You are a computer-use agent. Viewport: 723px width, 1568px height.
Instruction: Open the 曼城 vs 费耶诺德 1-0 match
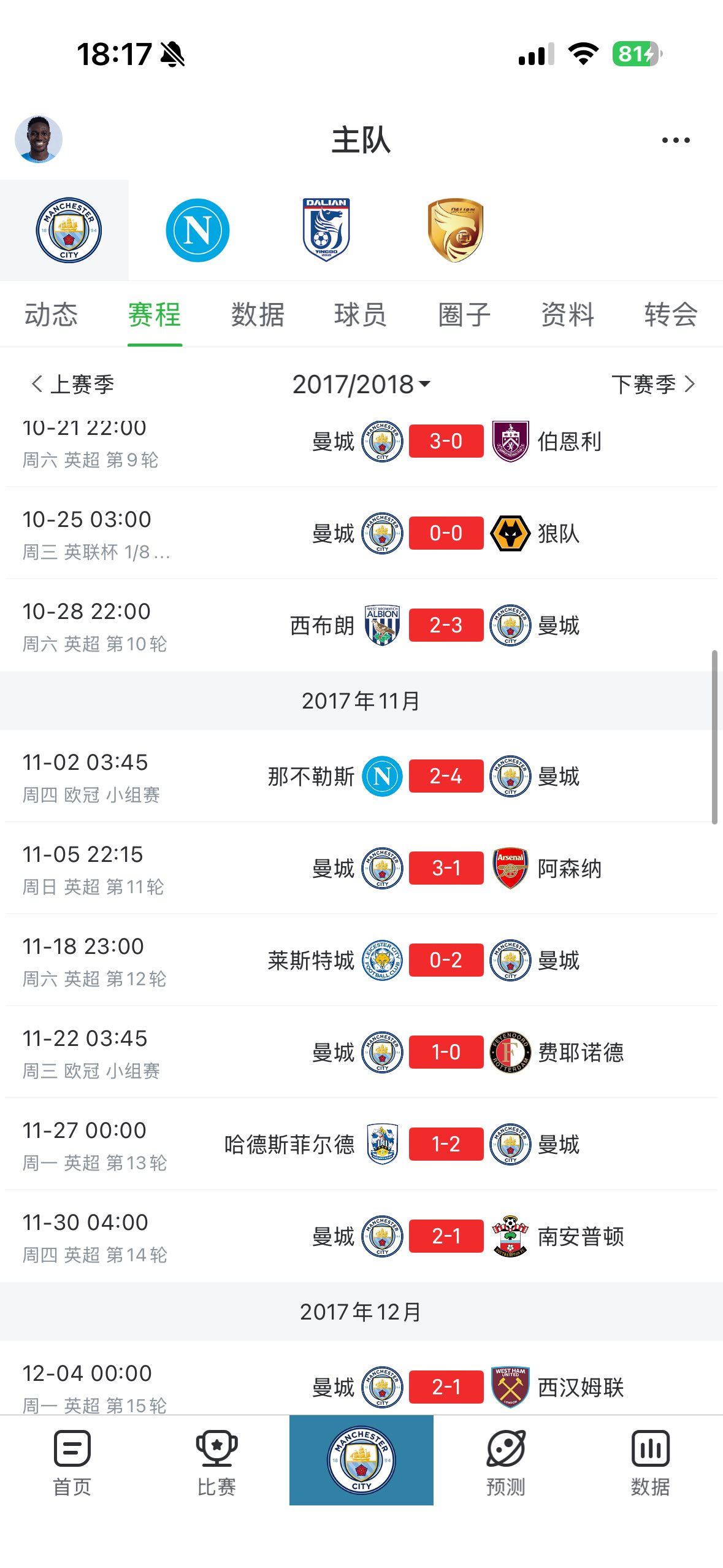(446, 1052)
